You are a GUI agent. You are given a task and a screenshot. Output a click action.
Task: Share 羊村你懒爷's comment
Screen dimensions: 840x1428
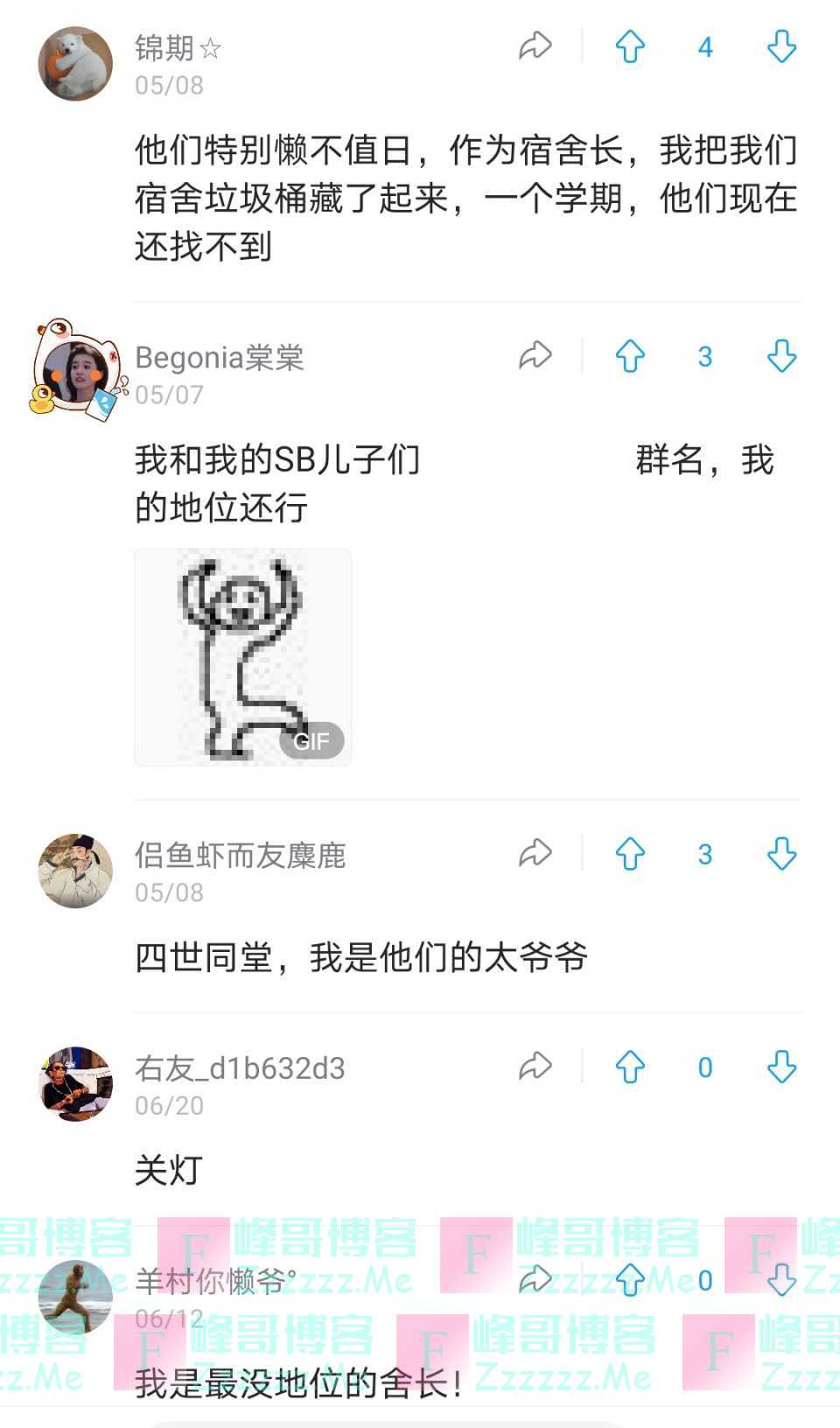coord(535,1279)
